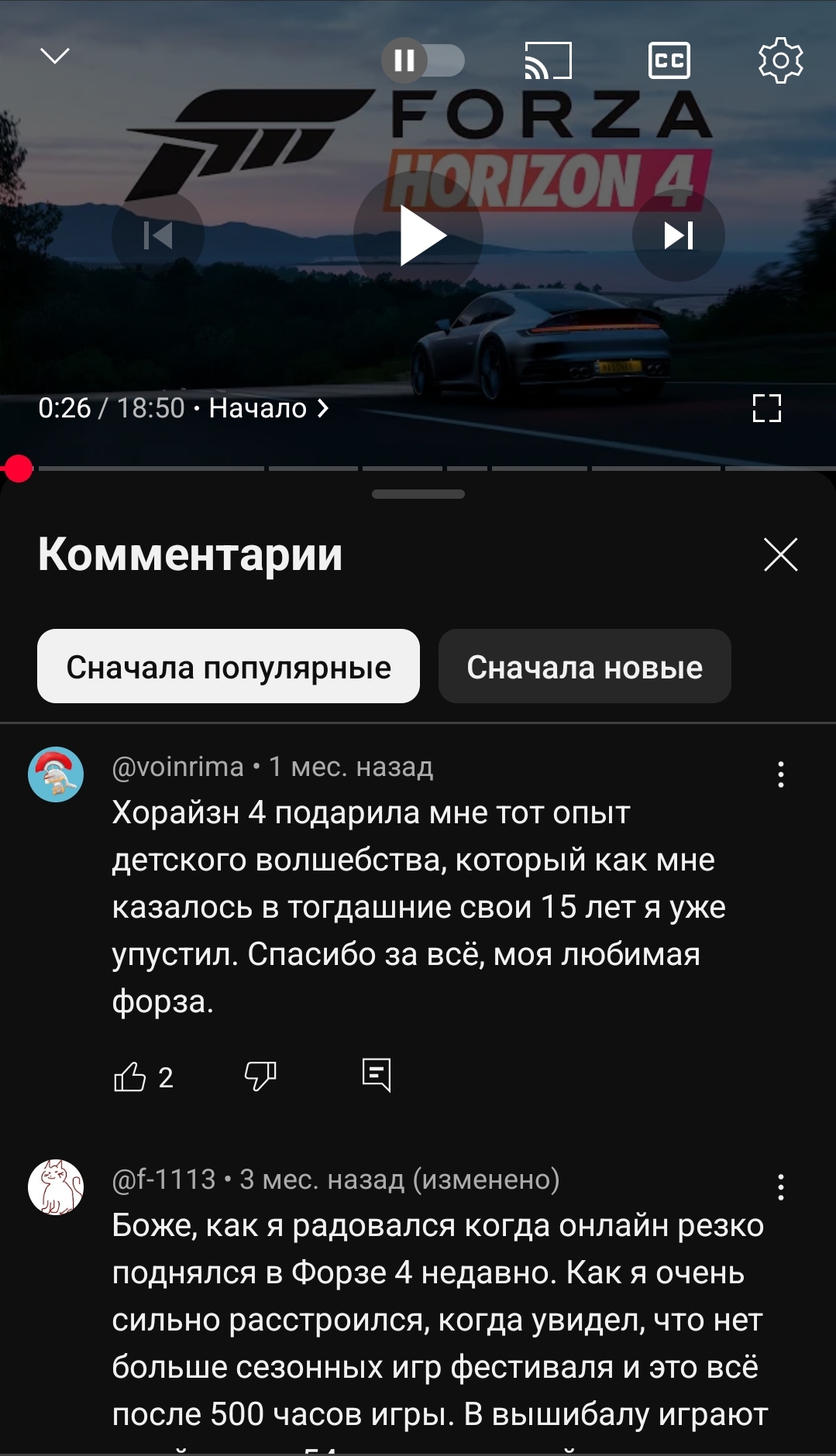Open options menu for @f-1113's comment
This screenshot has height=1456, width=836.
[x=780, y=1187]
